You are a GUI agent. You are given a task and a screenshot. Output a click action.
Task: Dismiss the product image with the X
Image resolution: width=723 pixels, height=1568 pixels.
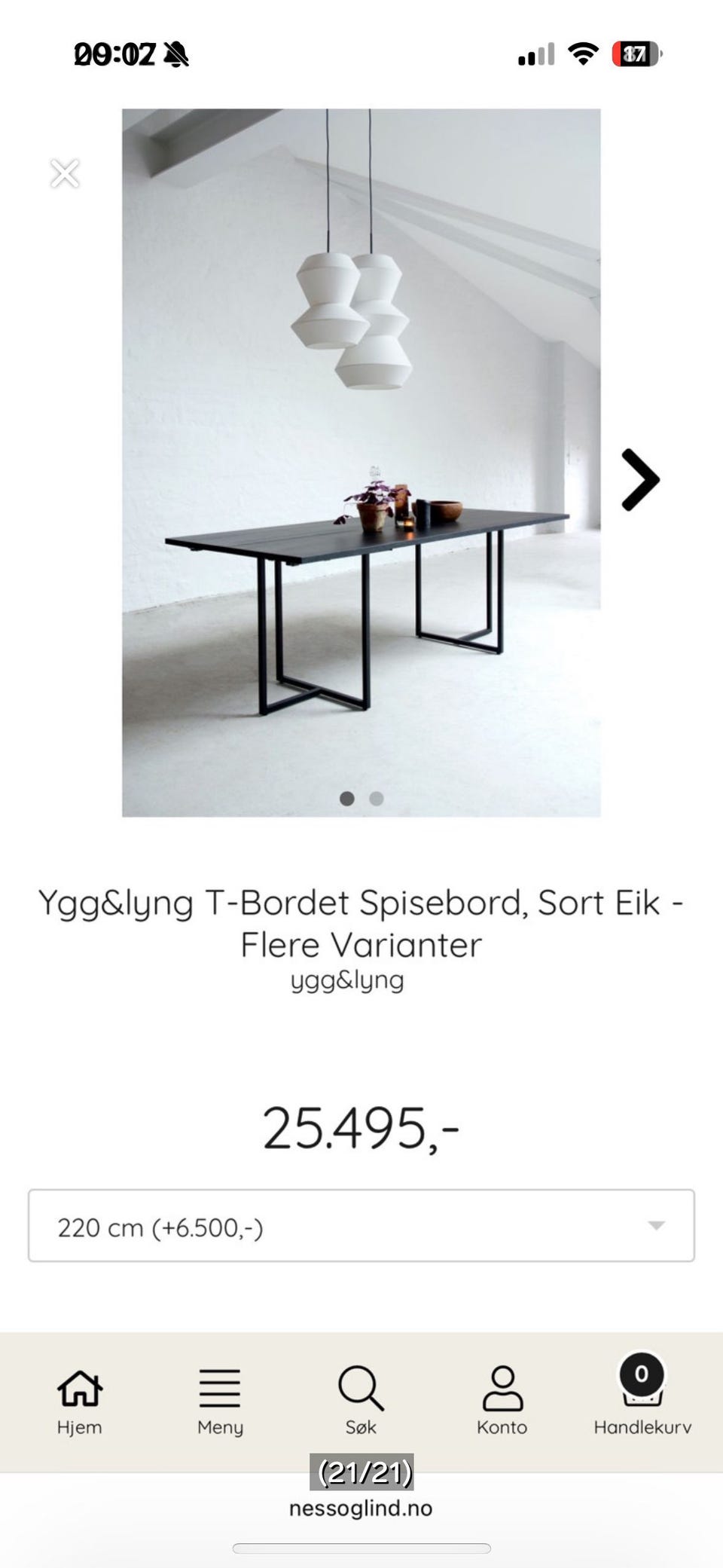64,173
